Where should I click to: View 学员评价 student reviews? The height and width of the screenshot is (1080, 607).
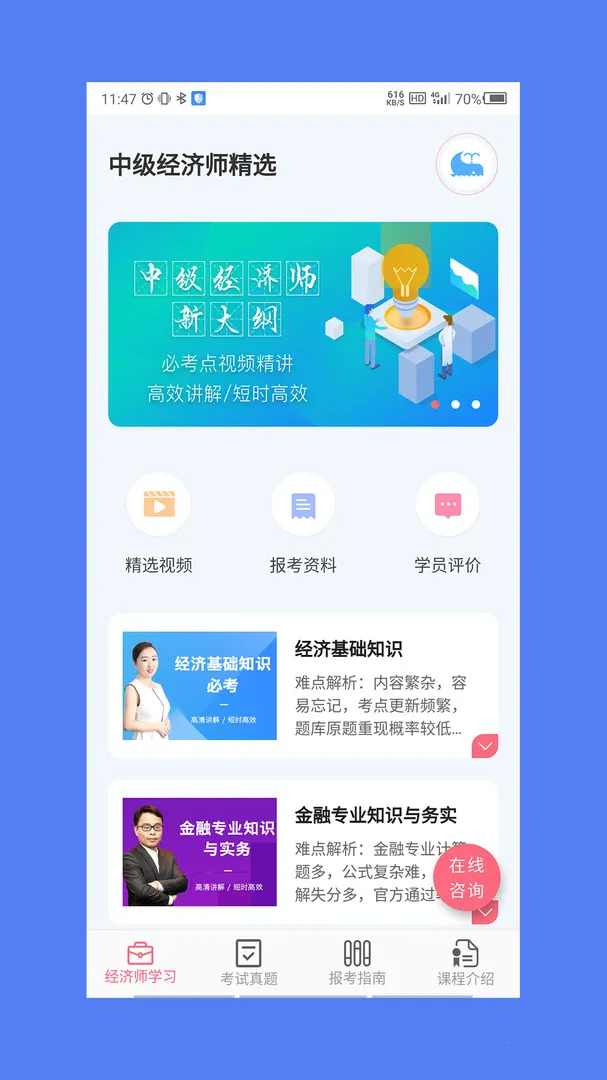(x=447, y=525)
